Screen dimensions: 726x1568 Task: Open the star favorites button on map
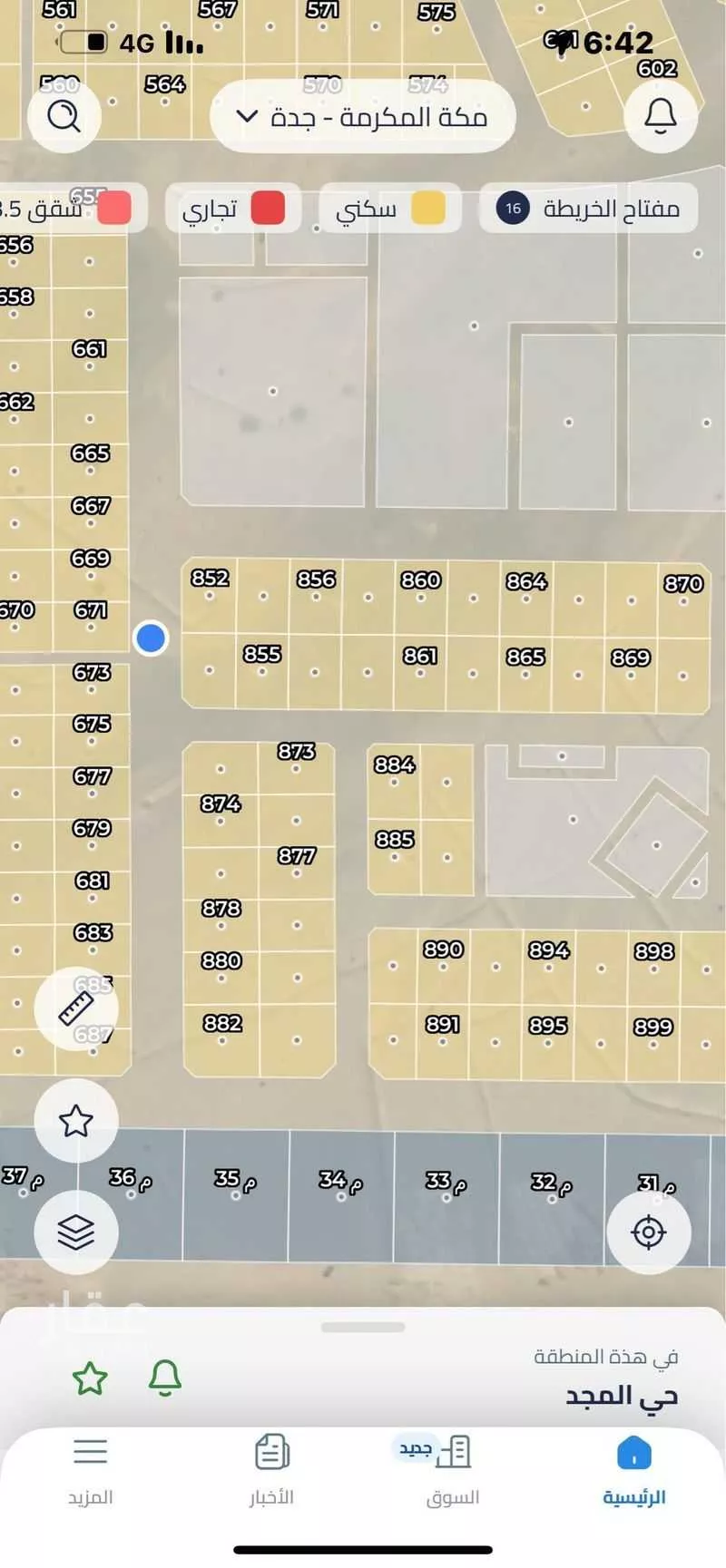pos(76,1121)
